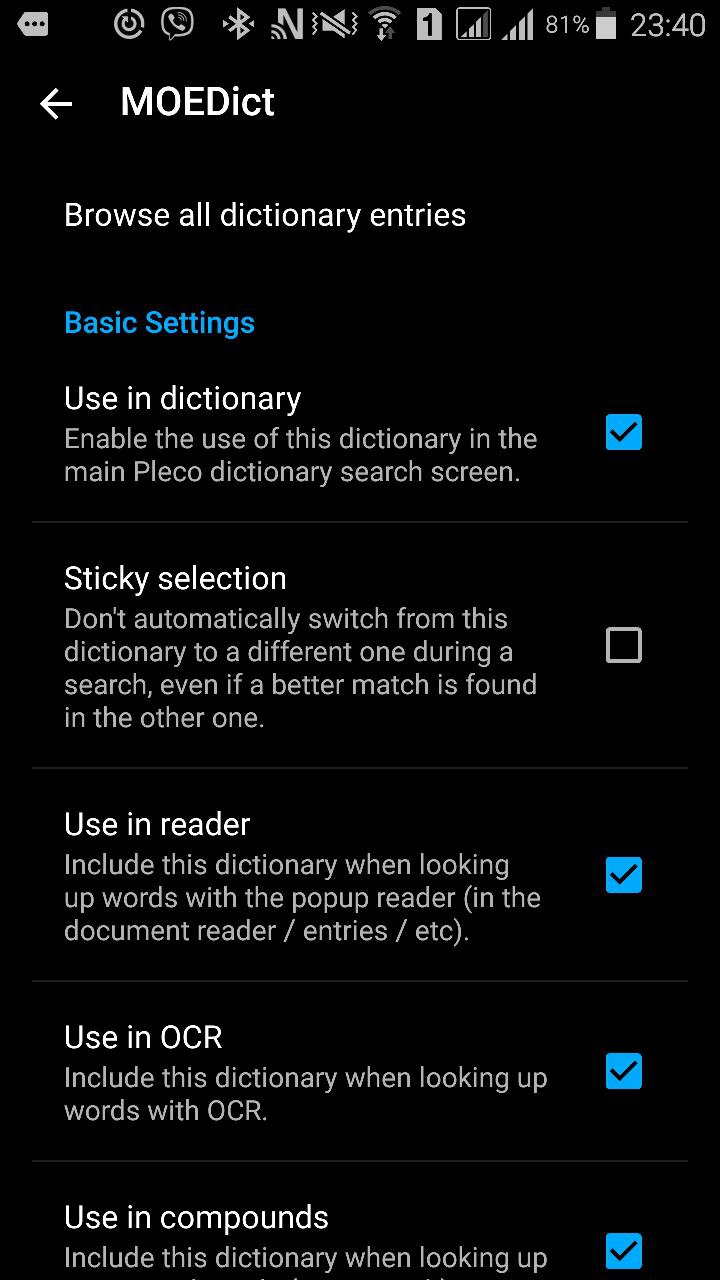The height and width of the screenshot is (1280, 720).
Task: Go back using the arrow icon
Action: (56, 103)
